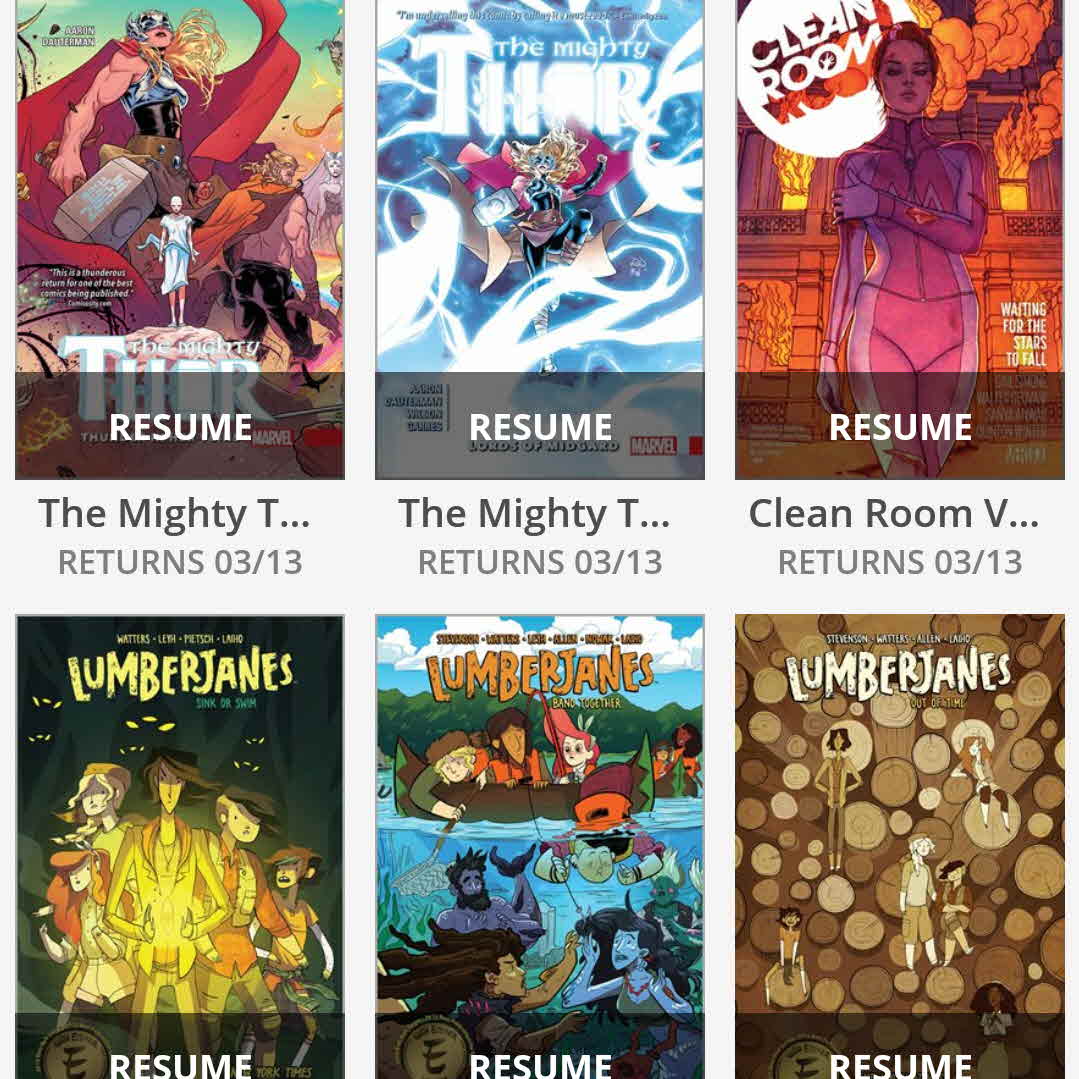1079x1079 pixels.
Task: Open the Clean Room cover artwork
Action: 900,200
